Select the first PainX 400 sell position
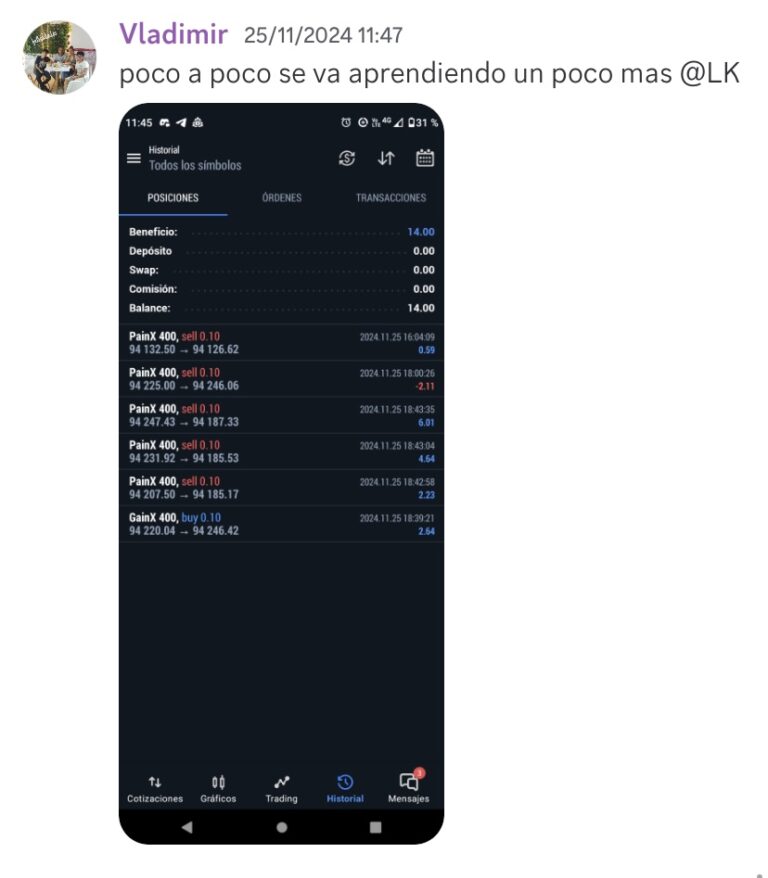This screenshot has height=878, width=768. tap(280, 341)
